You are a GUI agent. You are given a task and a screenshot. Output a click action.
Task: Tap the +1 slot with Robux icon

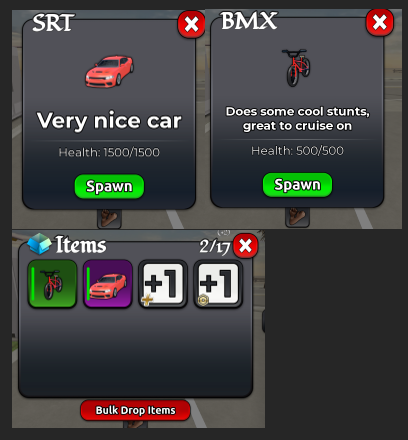pos(218,284)
